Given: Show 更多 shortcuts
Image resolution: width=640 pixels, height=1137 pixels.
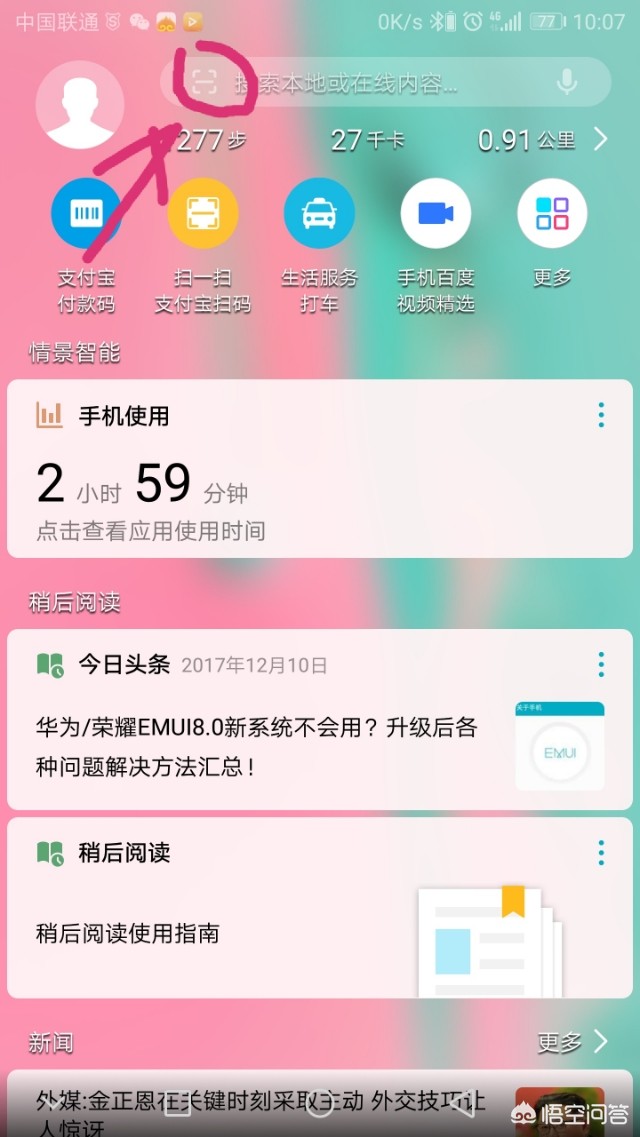Looking at the screenshot, I should pyautogui.click(x=552, y=215).
